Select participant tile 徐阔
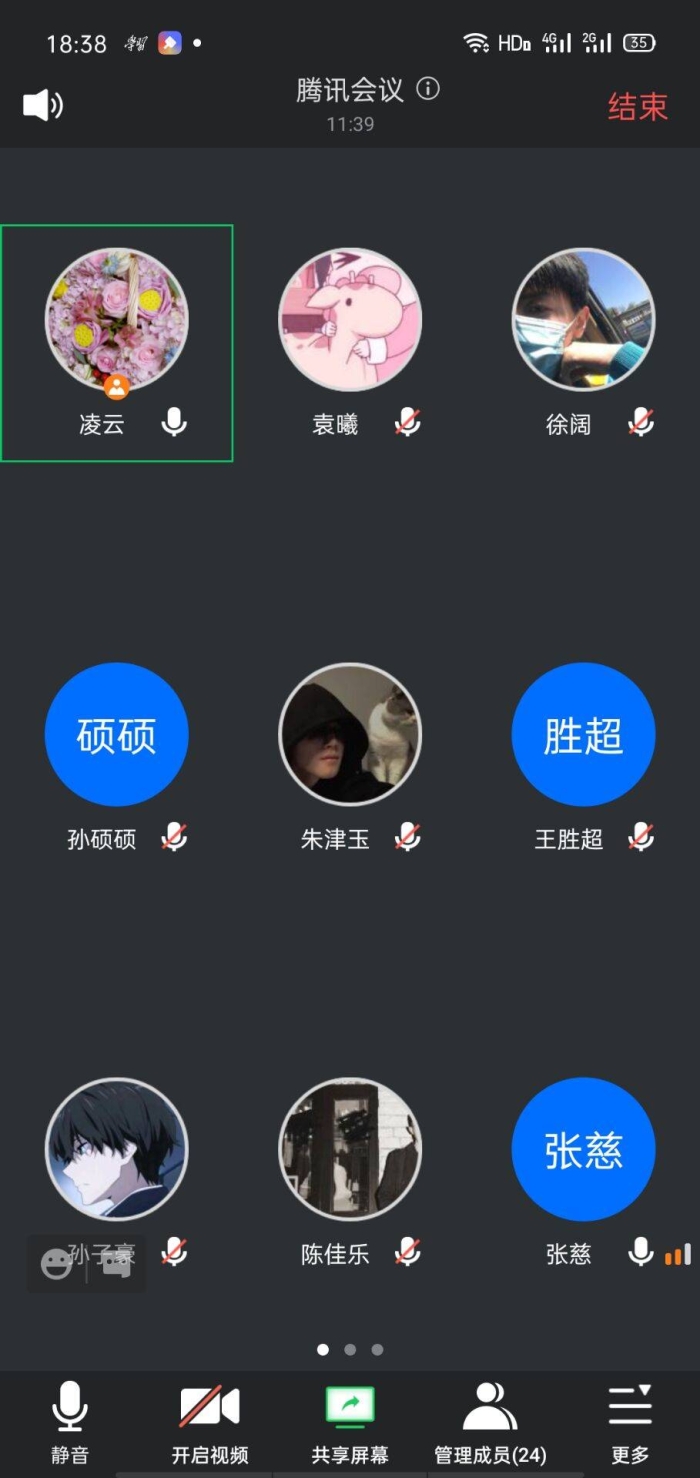The width and height of the screenshot is (700, 1478). coord(583,320)
